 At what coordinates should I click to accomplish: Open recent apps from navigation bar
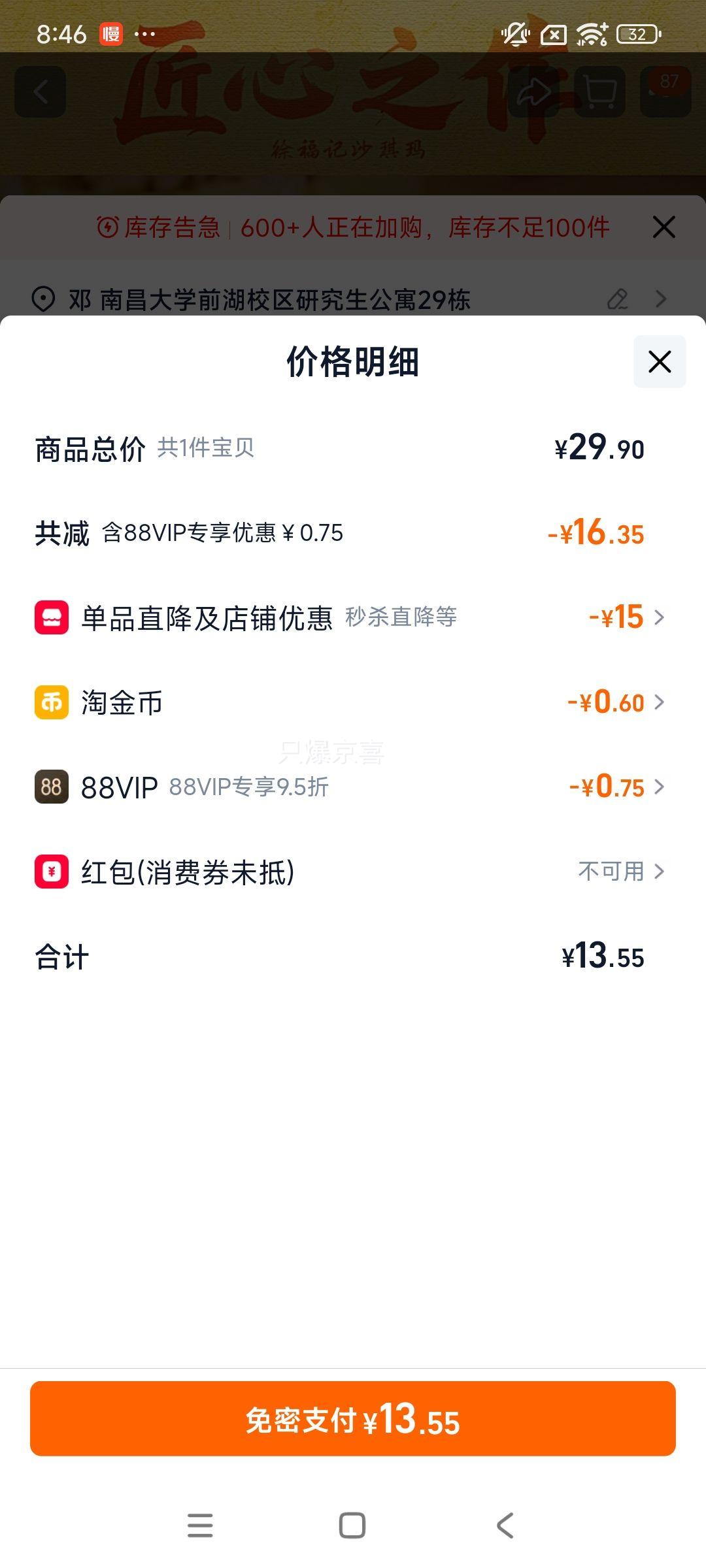[200, 1526]
